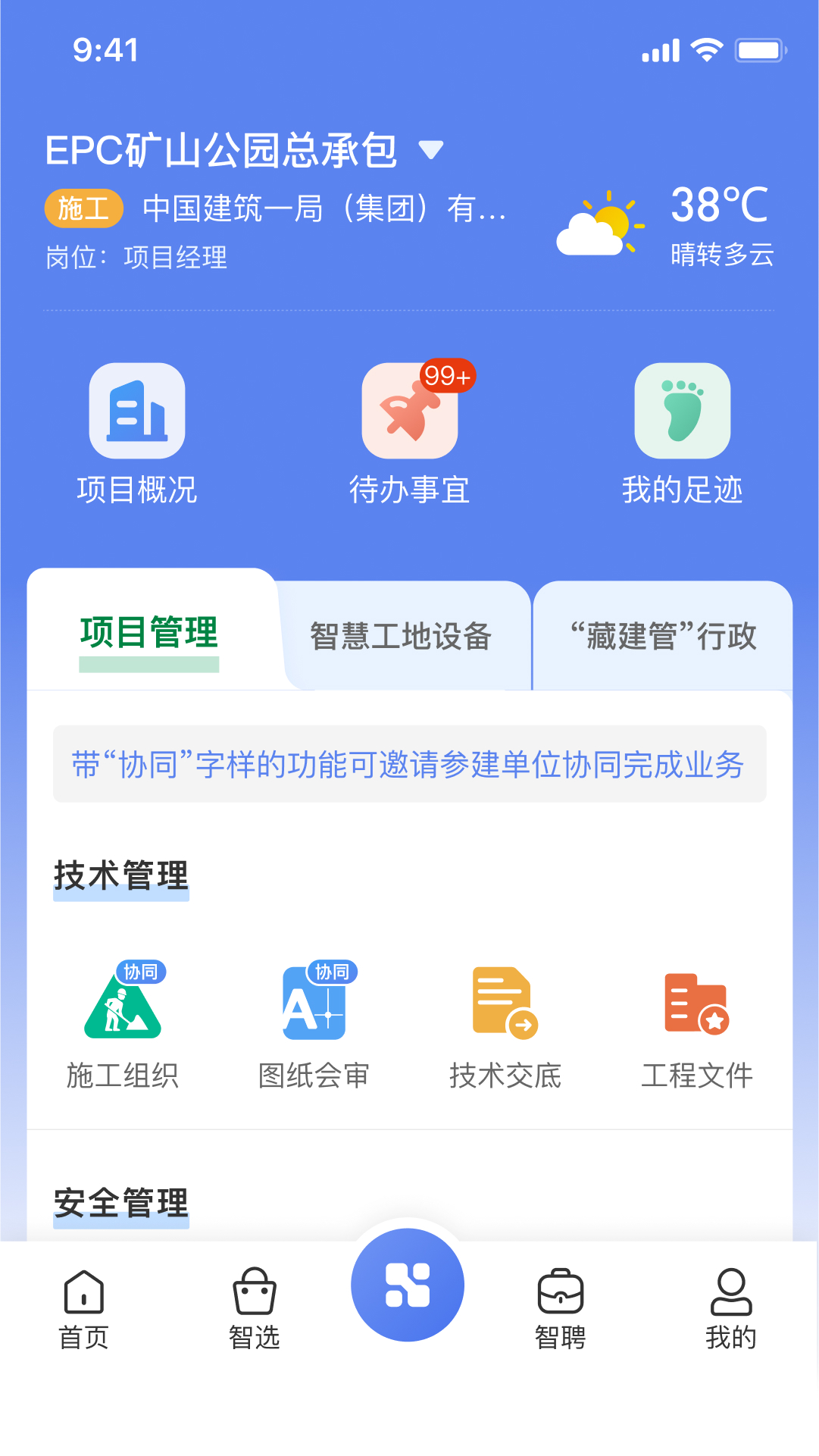
Task: Click the 中国建筑一局 company name
Action: tap(326, 208)
